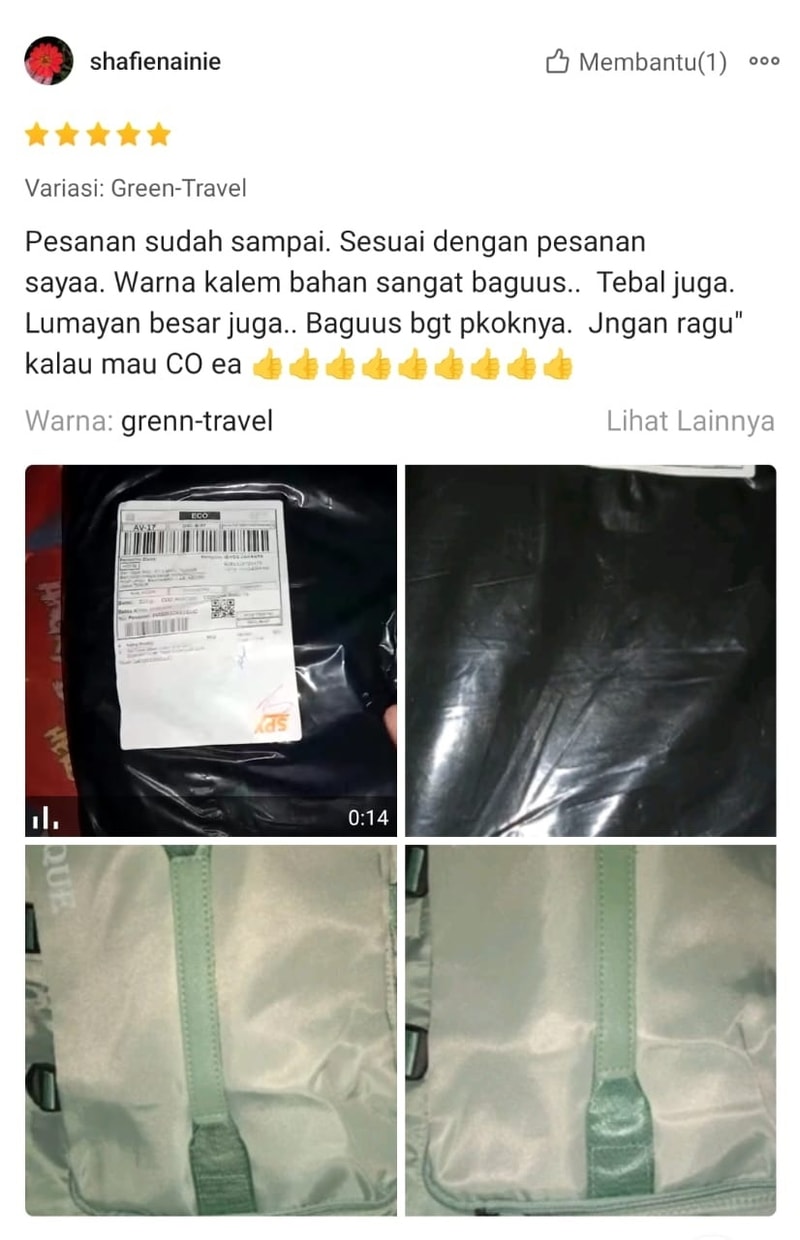Open shafienainie's profile avatar
Viewport: 800px width, 1240px height.
click(x=49, y=61)
